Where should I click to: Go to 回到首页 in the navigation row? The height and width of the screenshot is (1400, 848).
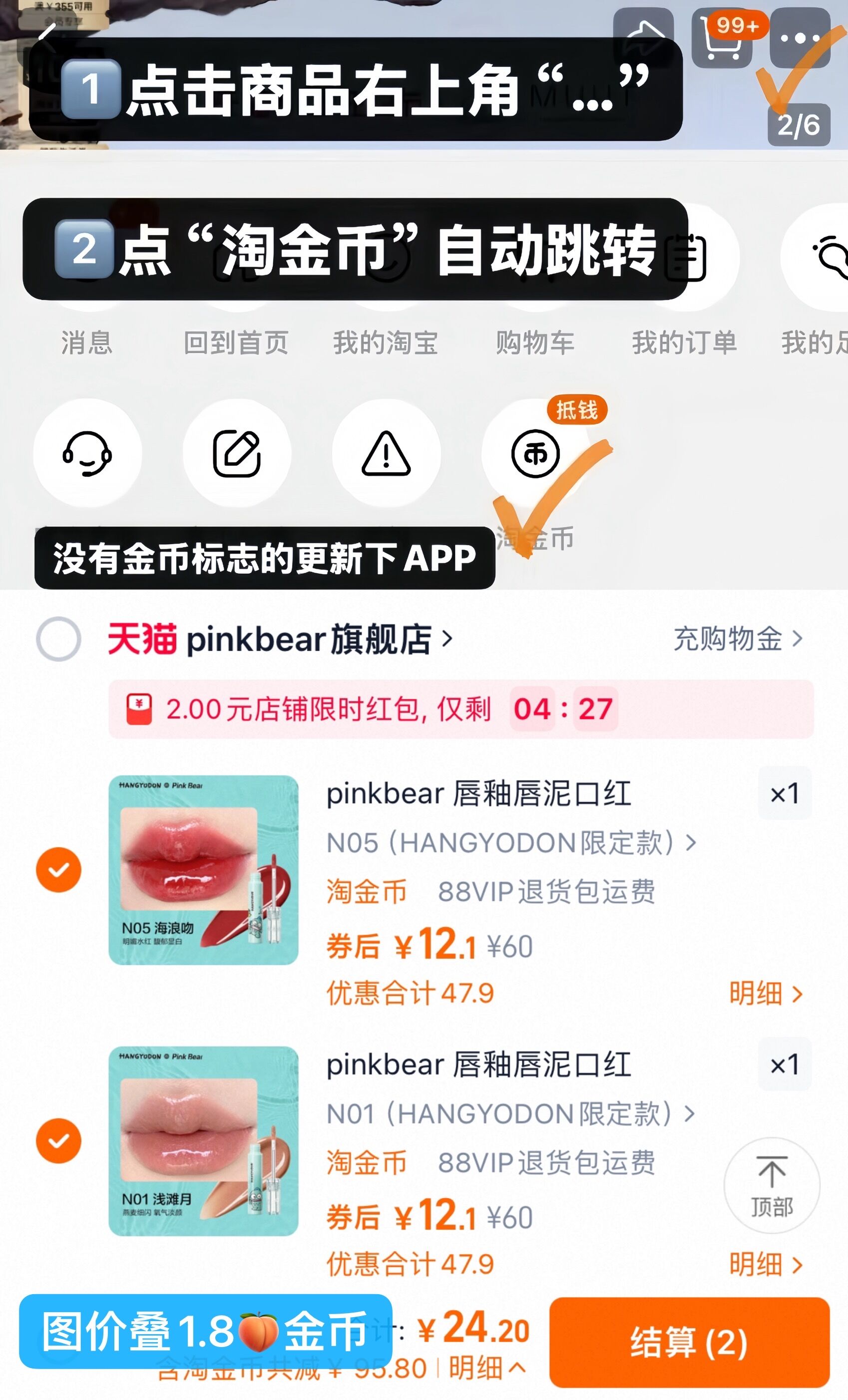tap(238, 342)
